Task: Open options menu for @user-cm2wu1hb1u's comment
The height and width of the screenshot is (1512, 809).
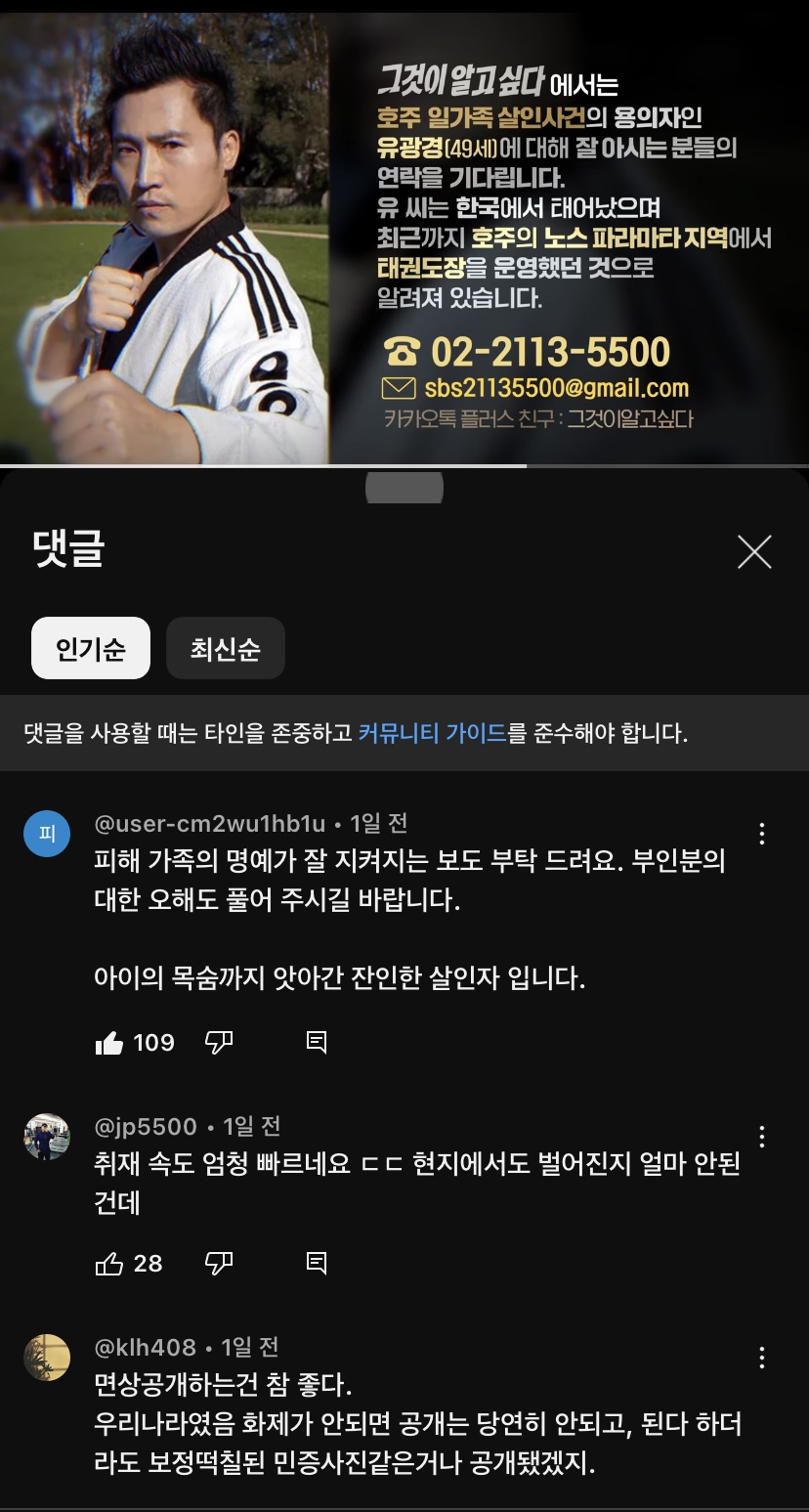Action: [762, 834]
